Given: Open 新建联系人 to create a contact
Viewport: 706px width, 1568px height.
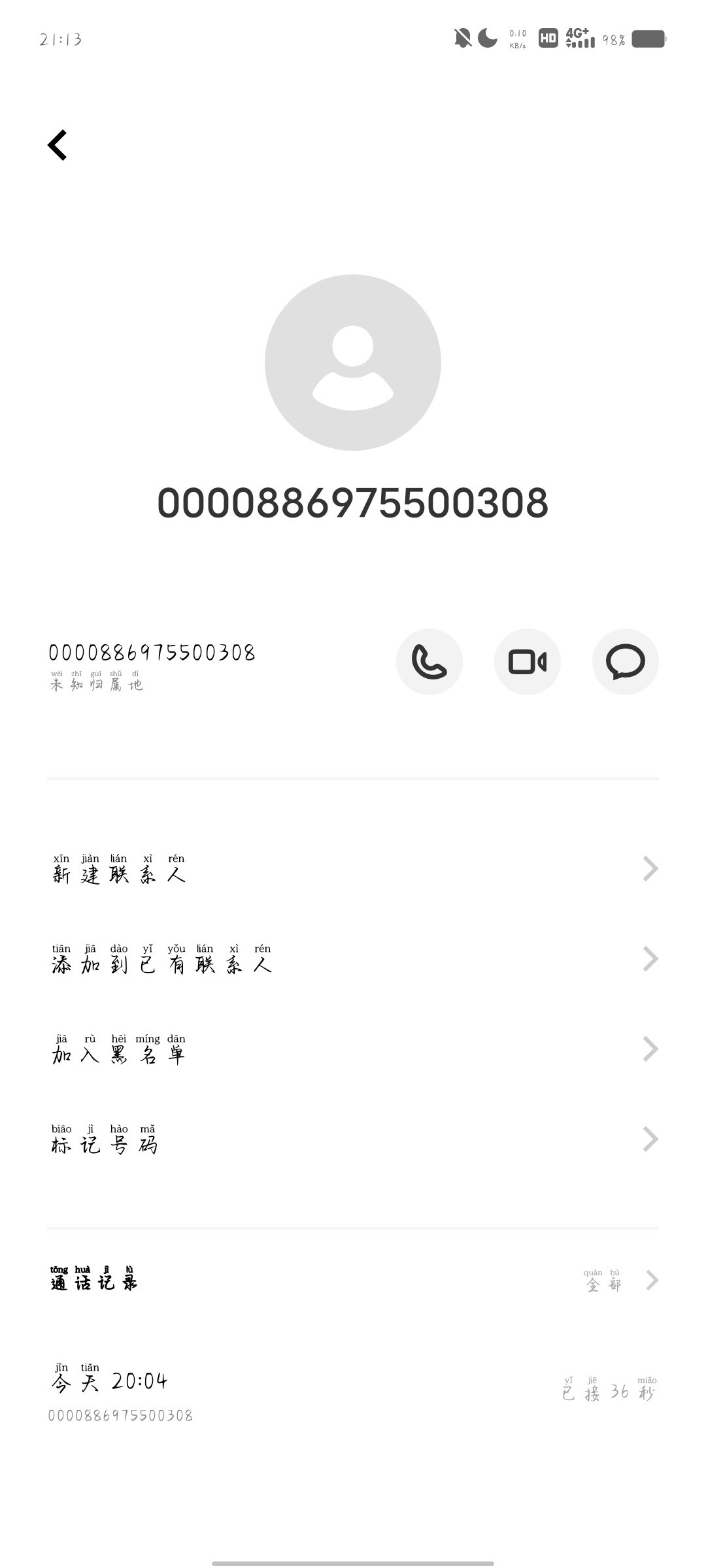Looking at the screenshot, I should pyautogui.click(x=353, y=869).
